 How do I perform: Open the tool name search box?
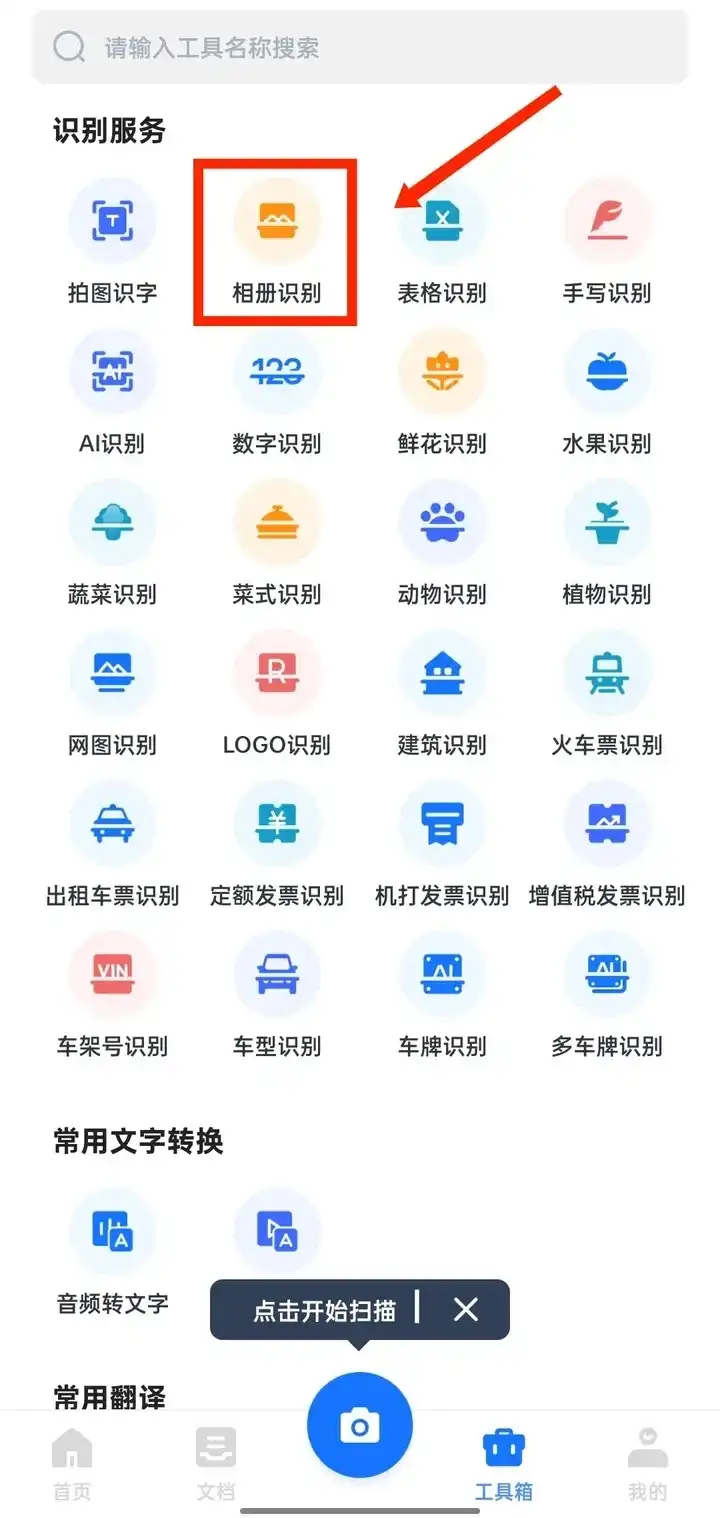[x=360, y=47]
